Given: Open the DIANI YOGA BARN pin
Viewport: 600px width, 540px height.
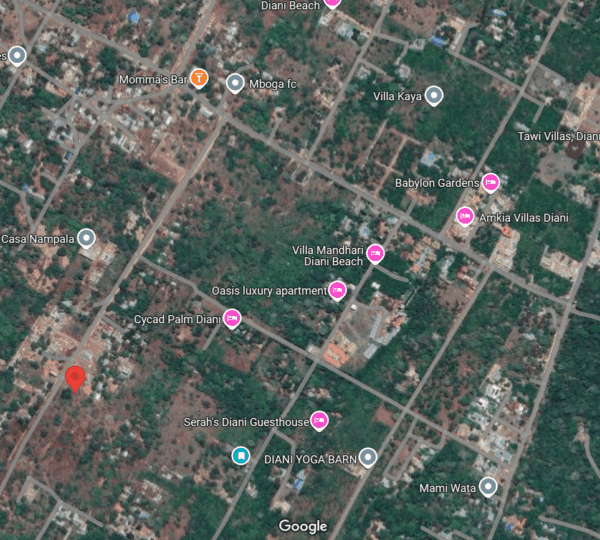Looking at the screenshot, I should pyautogui.click(x=368, y=458).
